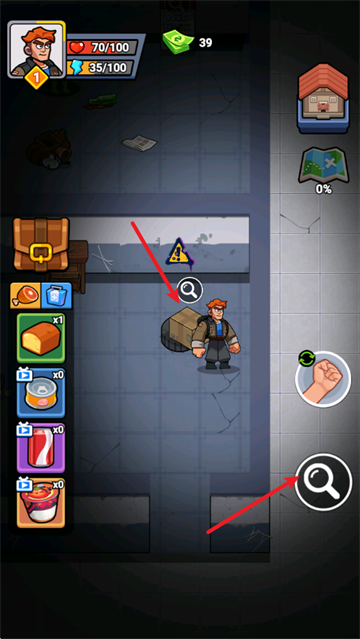Tap the fist attack button
The width and height of the screenshot is (360, 639).
coord(323,380)
